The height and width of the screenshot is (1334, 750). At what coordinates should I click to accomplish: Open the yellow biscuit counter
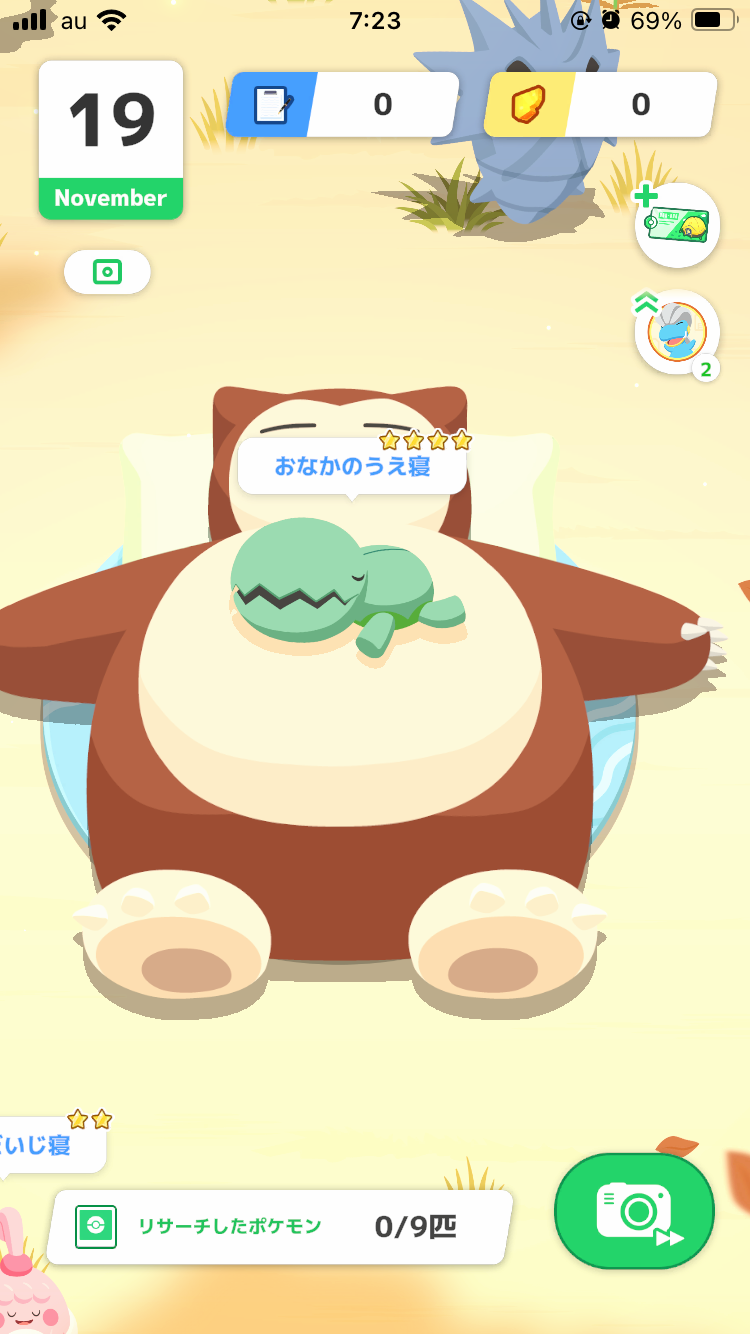(600, 104)
